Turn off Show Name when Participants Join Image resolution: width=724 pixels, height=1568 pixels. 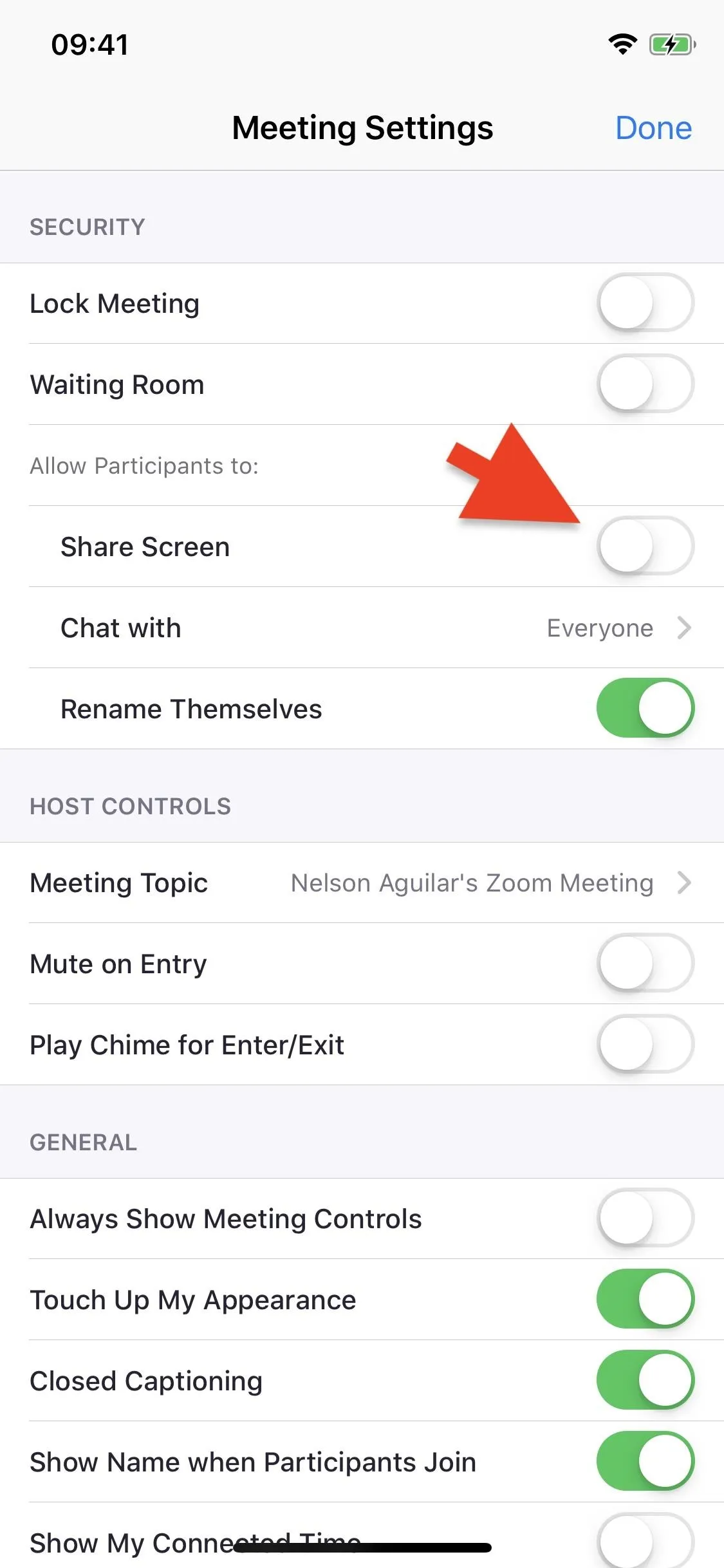[645, 1461]
